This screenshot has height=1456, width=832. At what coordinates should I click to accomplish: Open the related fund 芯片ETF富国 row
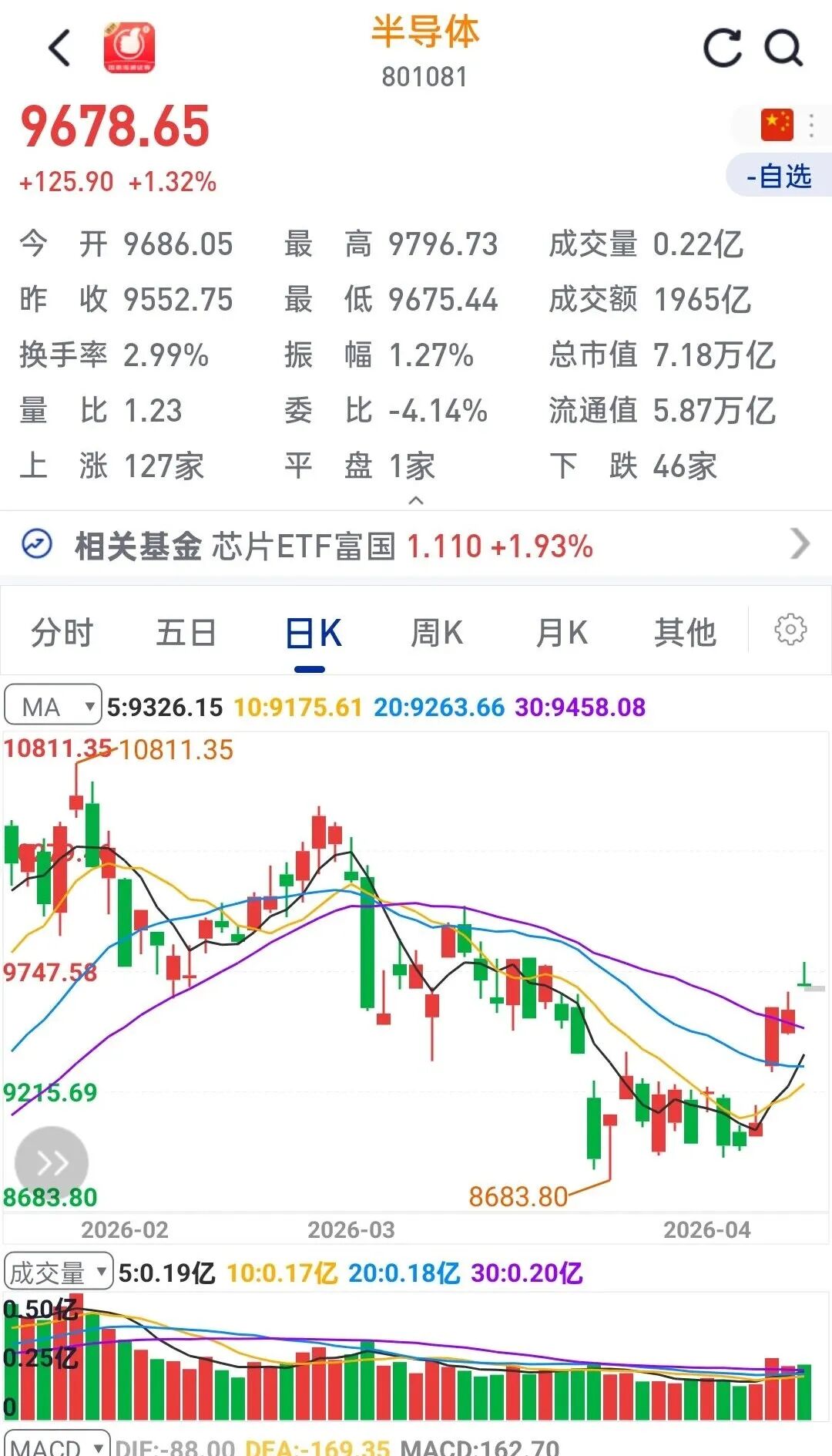click(x=416, y=546)
